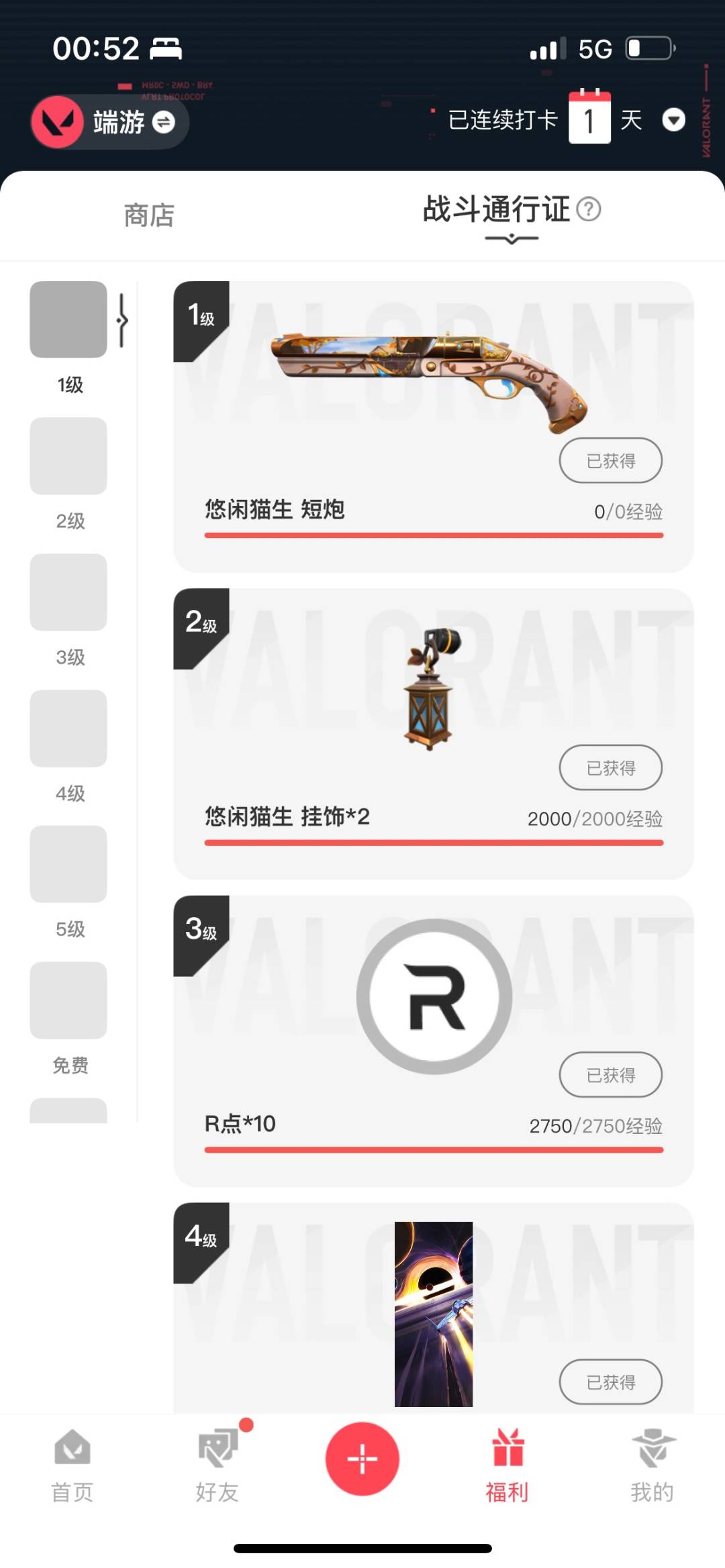The height and width of the screenshot is (1568, 725).
Task: Choose the 免费 item in sidebar
Action: pos(68,1000)
